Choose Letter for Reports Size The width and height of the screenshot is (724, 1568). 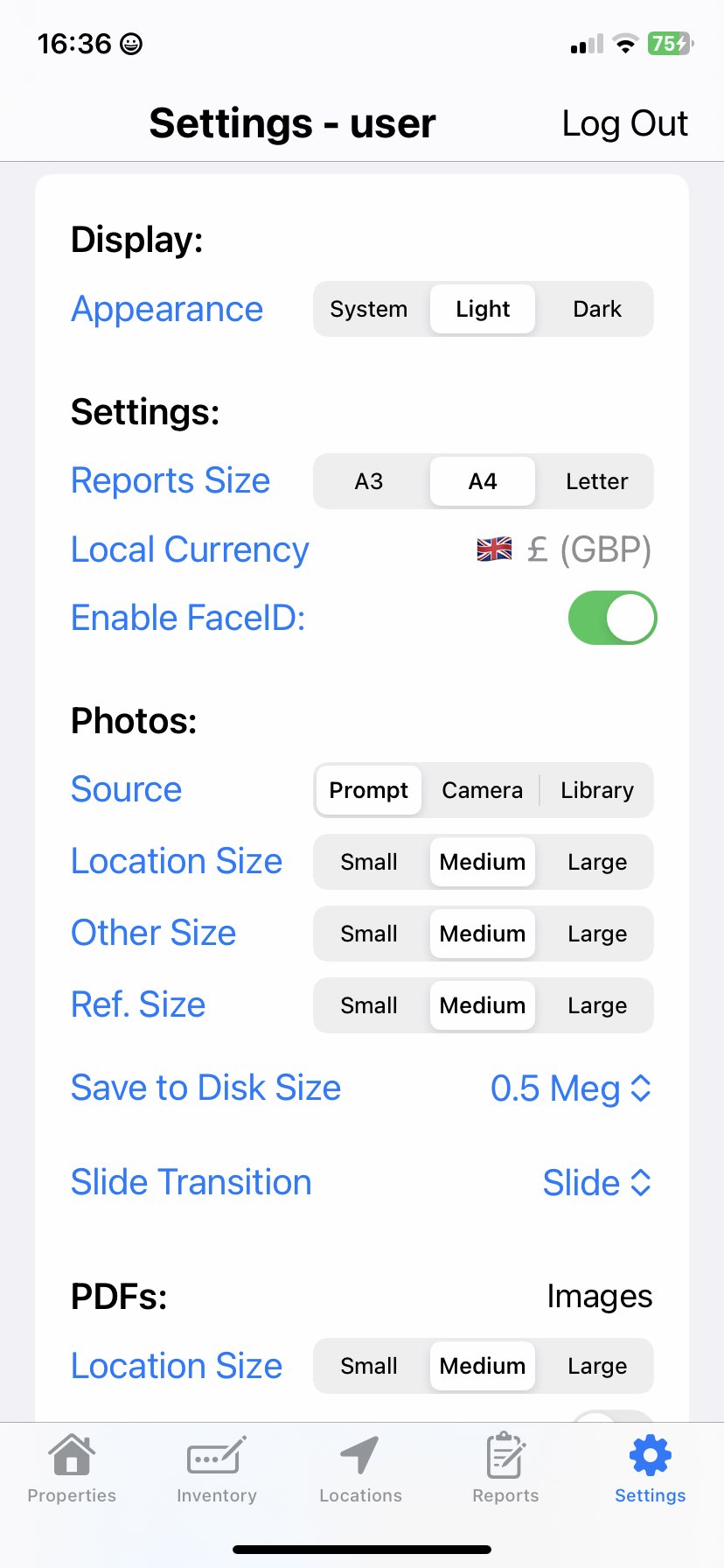(597, 481)
